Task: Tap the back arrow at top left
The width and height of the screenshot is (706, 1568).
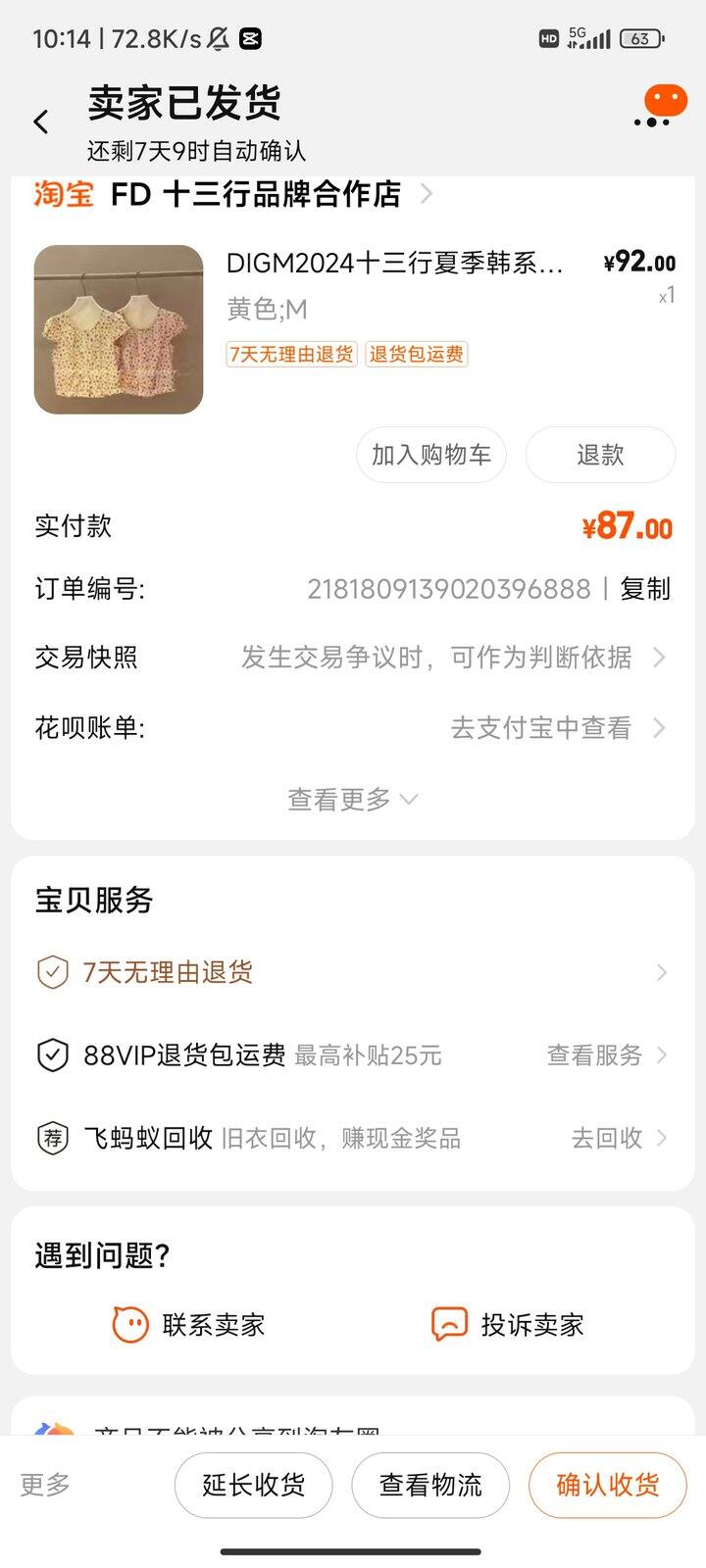Action: click(40, 120)
